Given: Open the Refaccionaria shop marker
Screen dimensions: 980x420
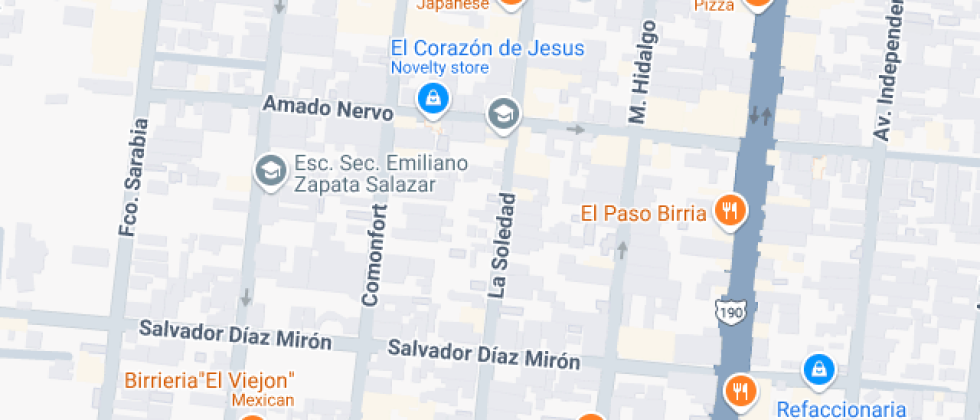Looking at the screenshot, I should pos(818,370).
